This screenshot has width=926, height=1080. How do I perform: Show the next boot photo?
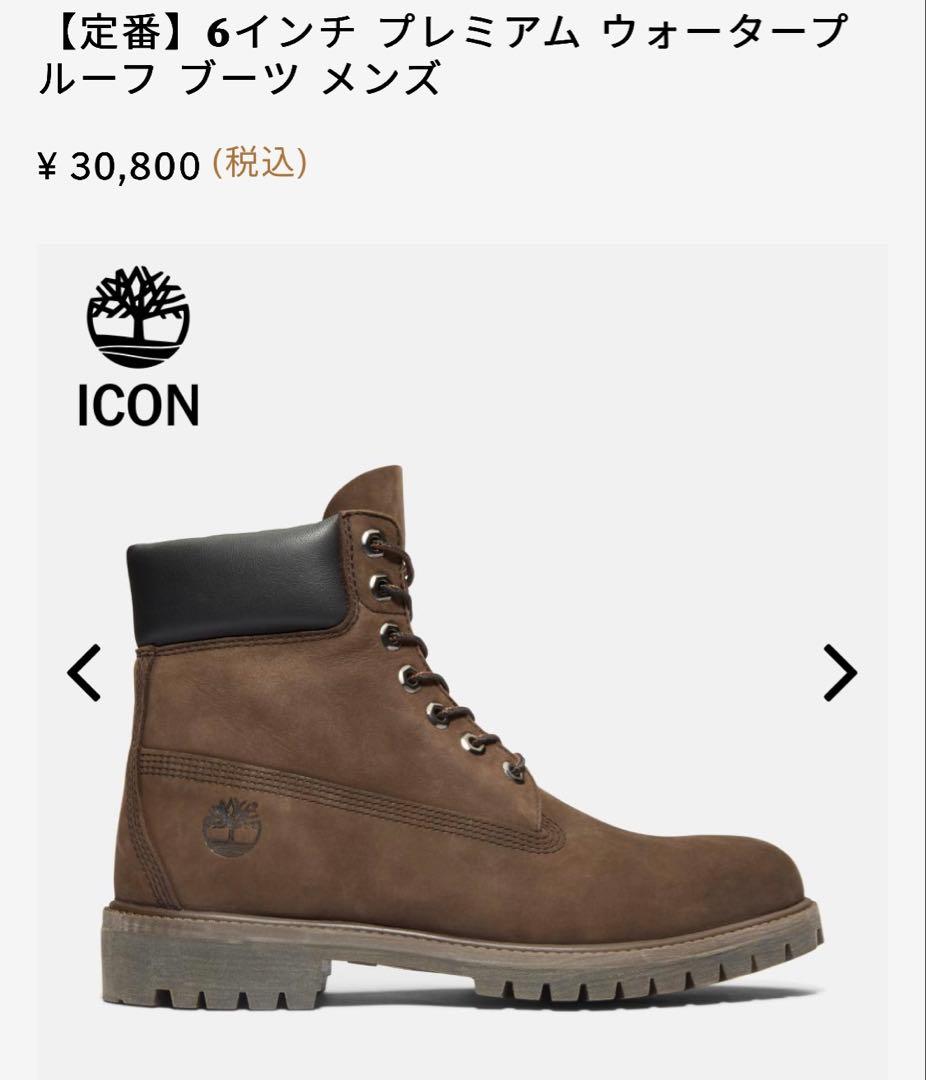(x=839, y=673)
